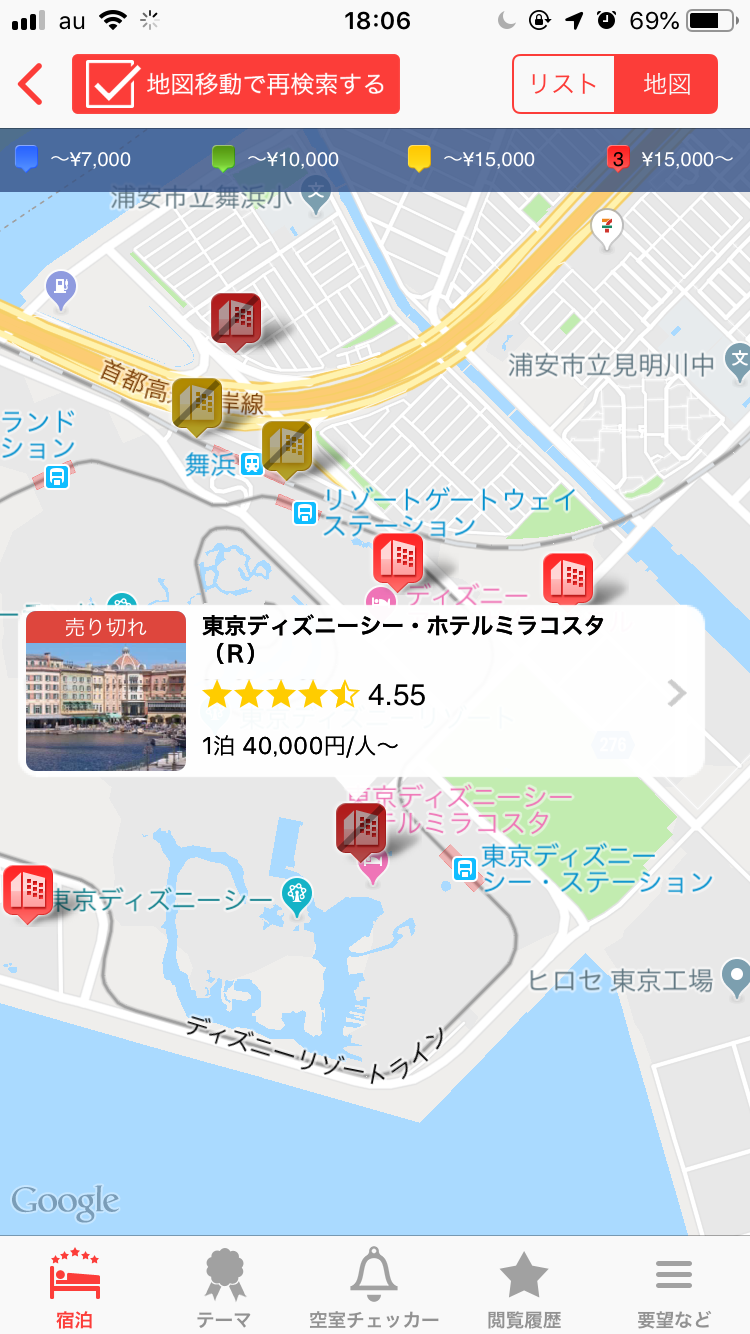Open the 東京ディズニーシー・ホテルミラコスタ hotel card
The image size is (750, 1334).
pos(362,691)
